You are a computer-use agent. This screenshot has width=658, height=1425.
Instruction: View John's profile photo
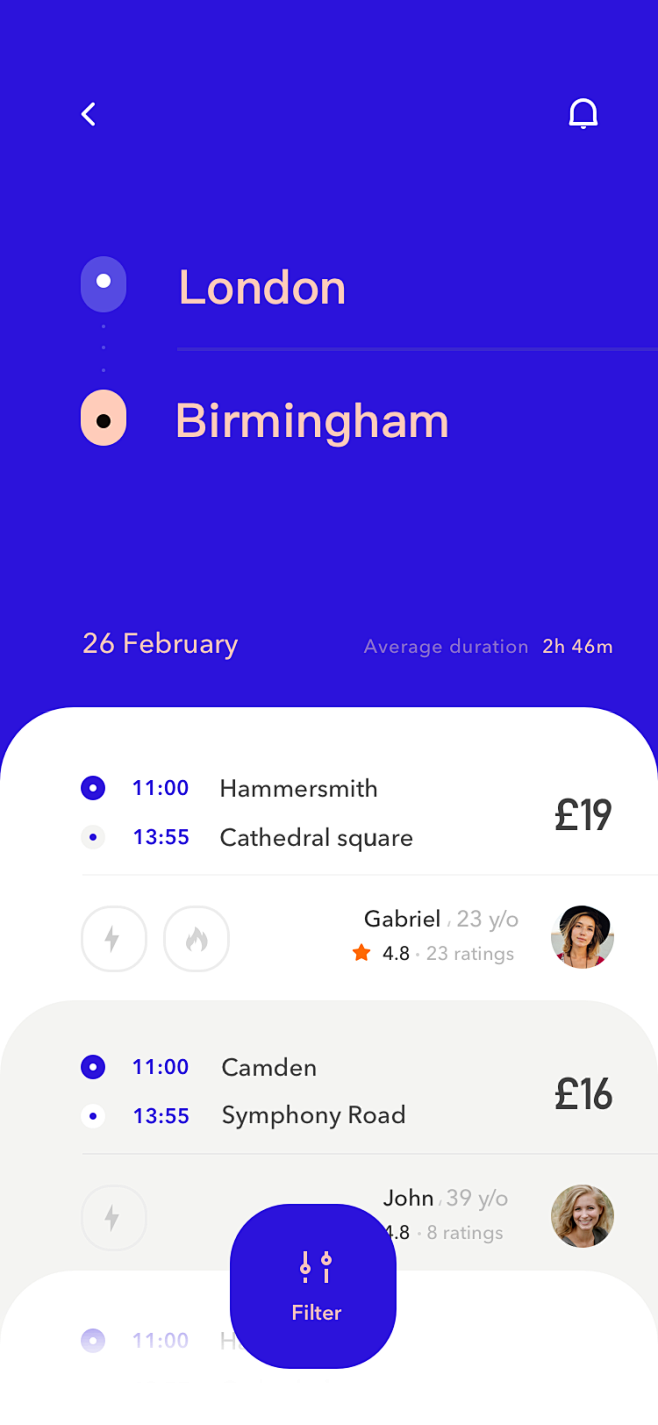pos(582,1216)
